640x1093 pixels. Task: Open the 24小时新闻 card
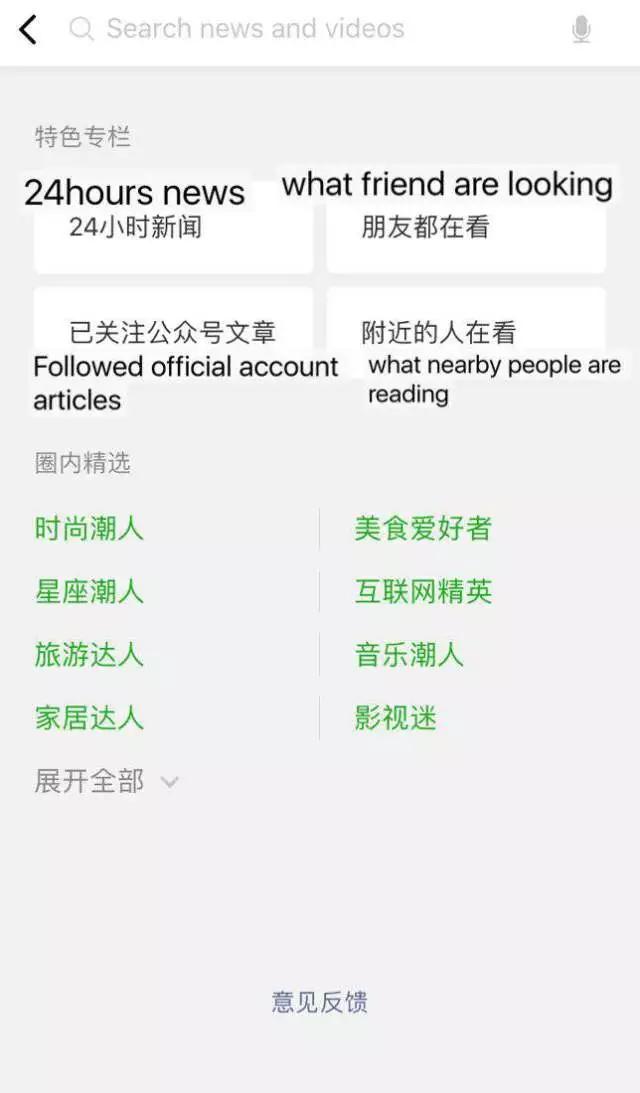(173, 230)
